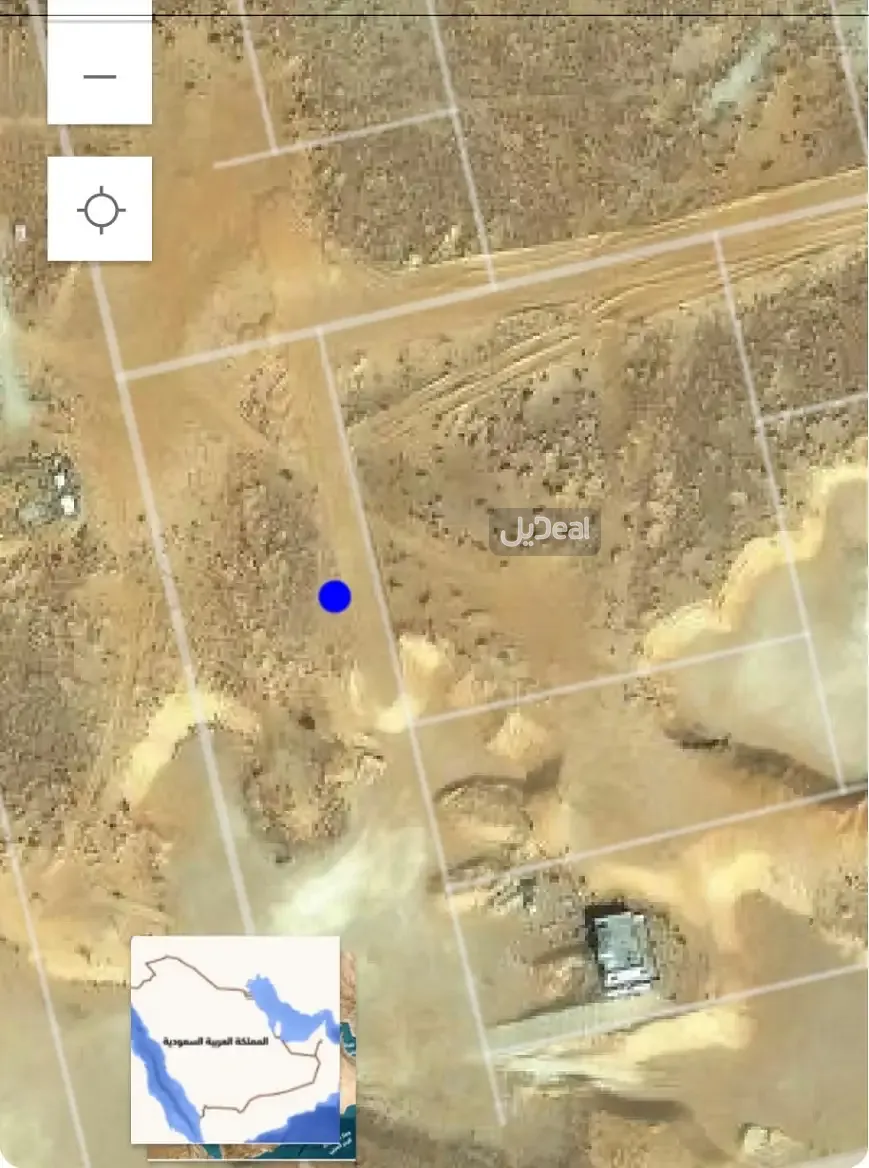Viewport: 869px width, 1168px height.
Task: Activate the my-location crosshair control
Action: coord(99,210)
